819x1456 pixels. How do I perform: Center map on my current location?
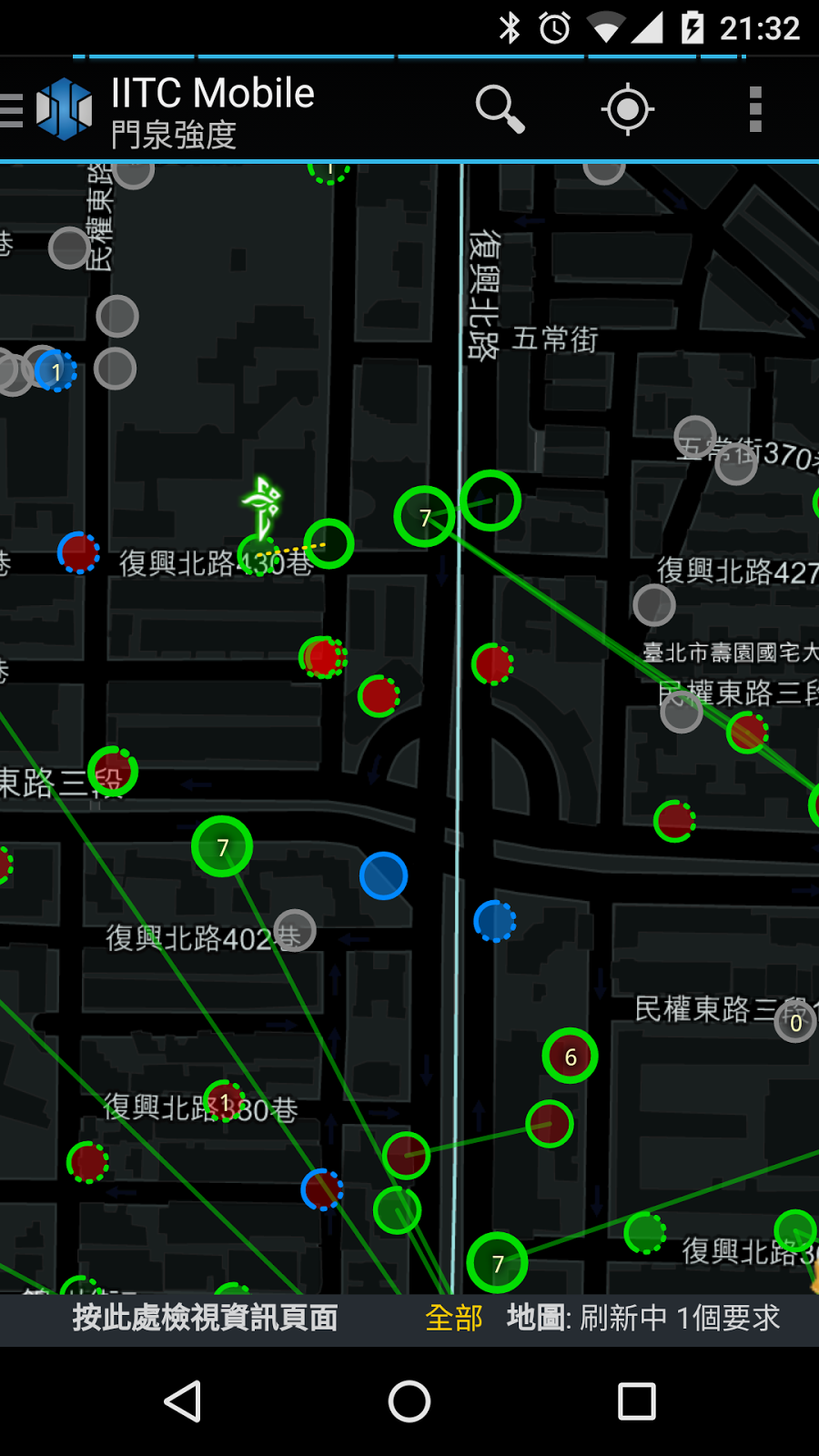coord(627,110)
